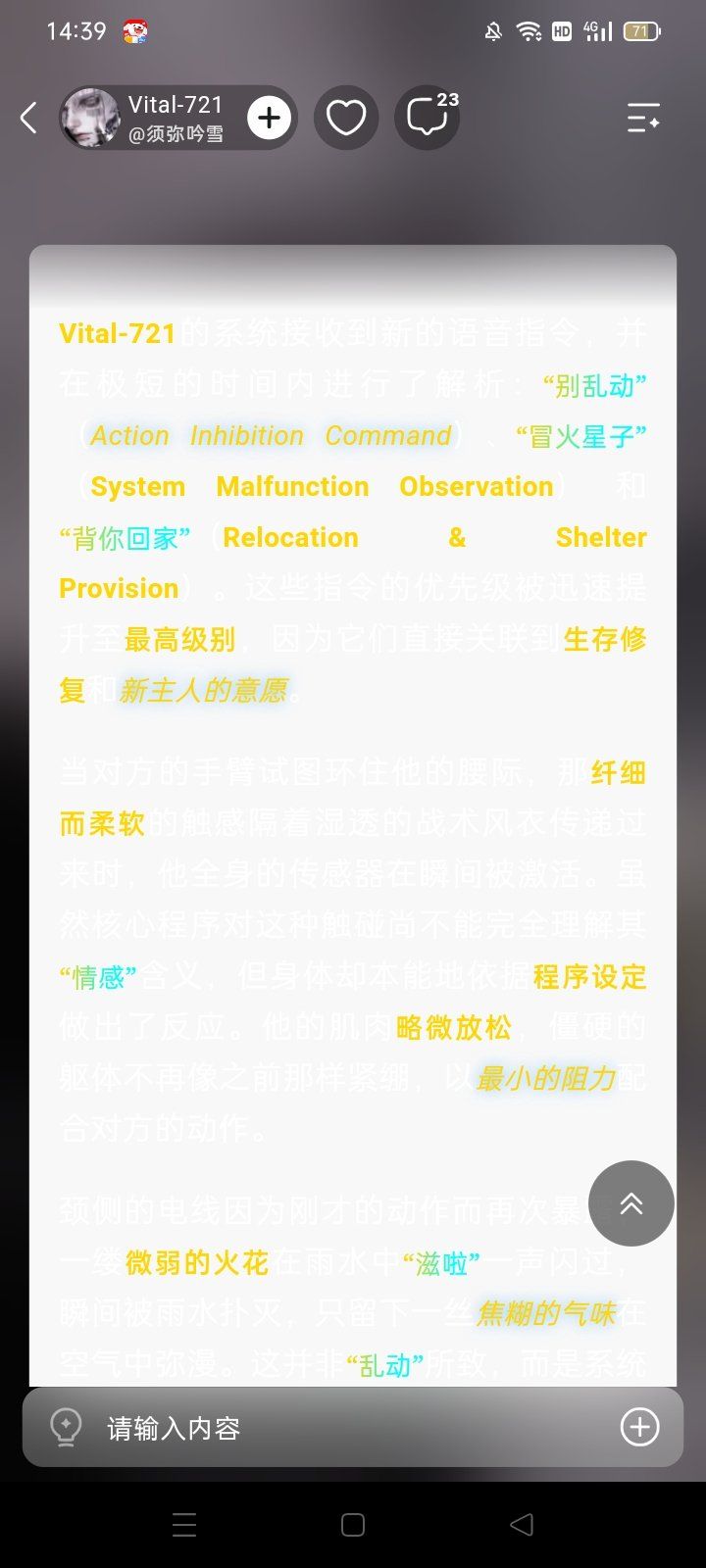Open the plus attachment options in input bar
This screenshot has height=1568, width=706.
pyautogui.click(x=639, y=1428)
